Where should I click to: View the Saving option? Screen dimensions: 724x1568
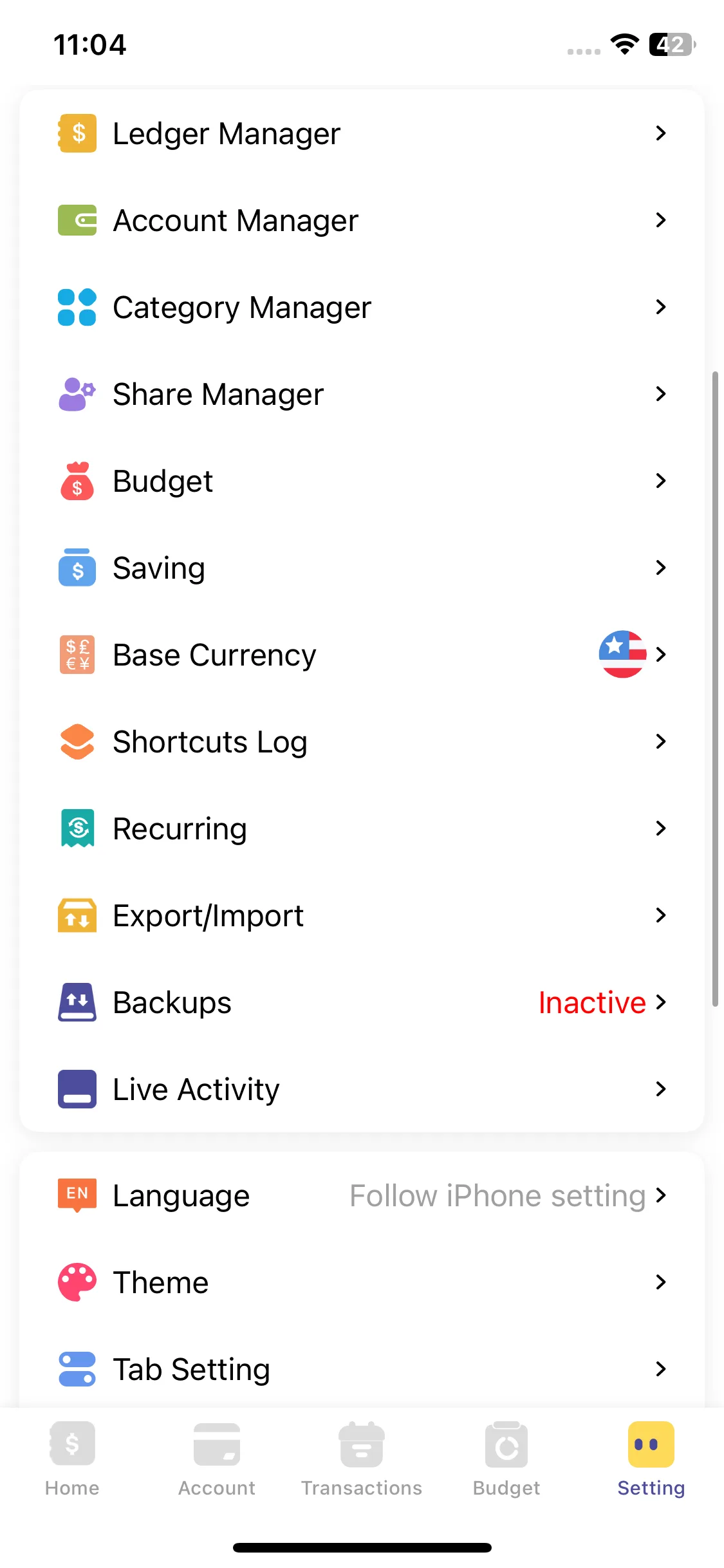(360, 568)
